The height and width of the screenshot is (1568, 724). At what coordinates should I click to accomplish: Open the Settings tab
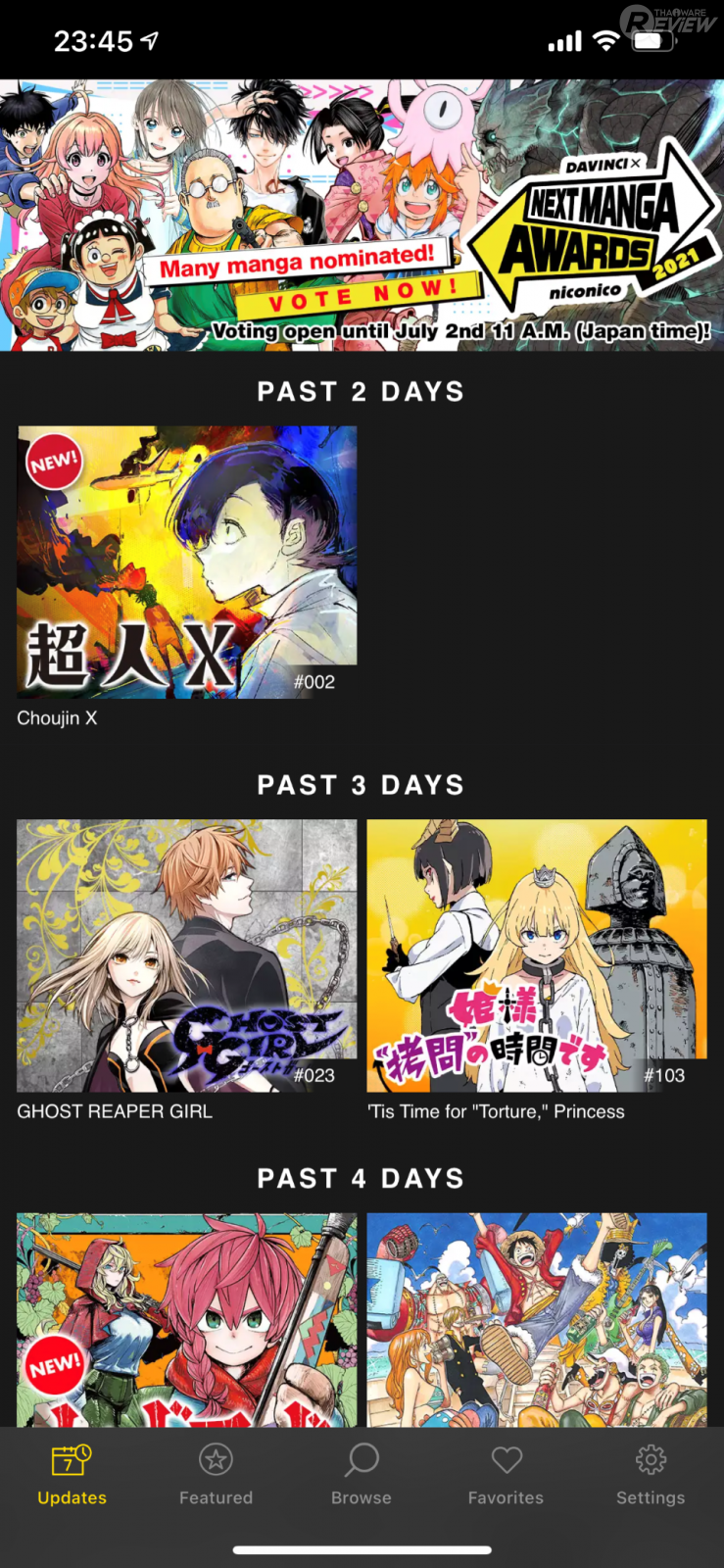[651, 1476]
